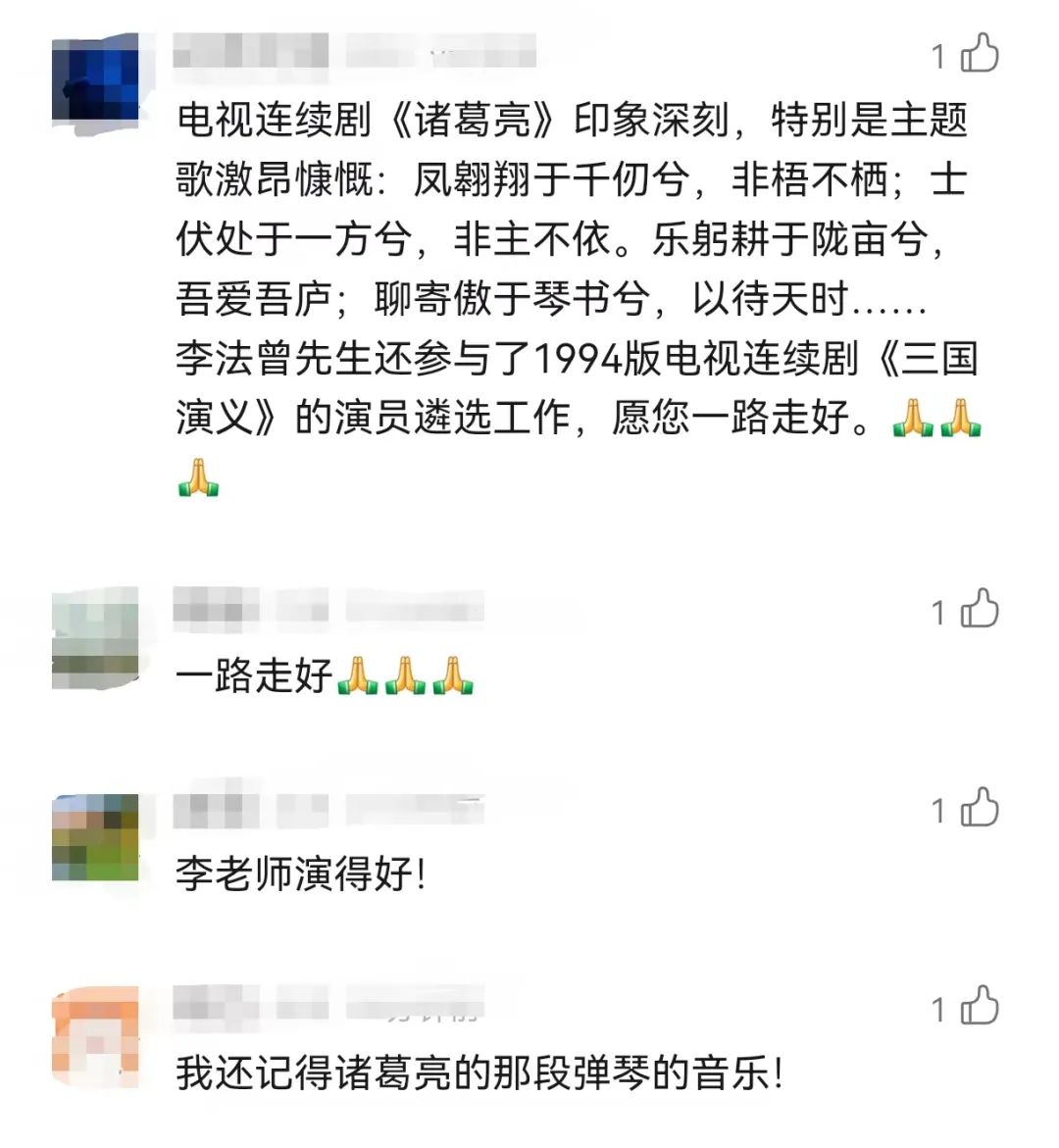Screen dimensions: 1059x1148
Task: Open avatar of the 弹琴的音乐 commenter
Action: 95,1037
